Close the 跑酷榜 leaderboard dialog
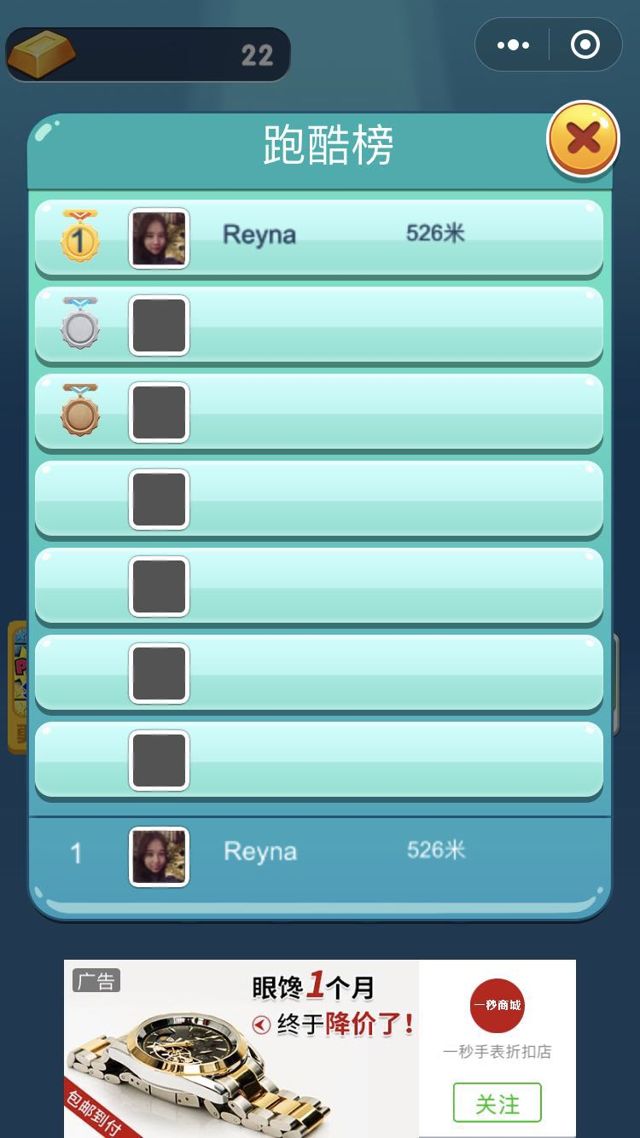640x1138 pixels. (583, 139)
